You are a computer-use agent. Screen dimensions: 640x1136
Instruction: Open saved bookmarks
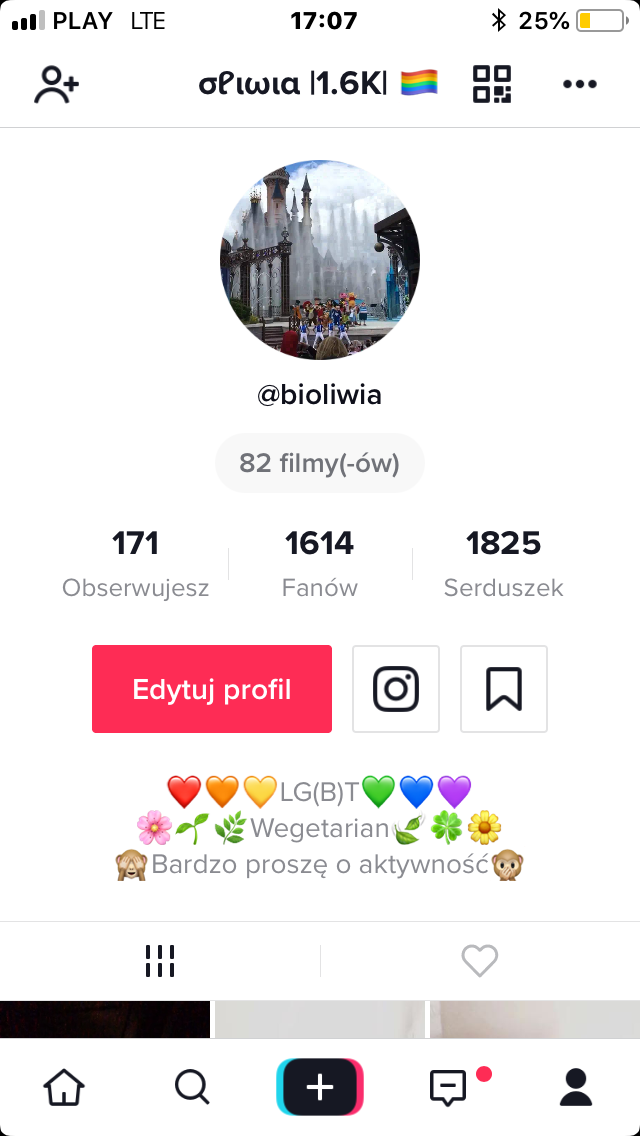(x=504, y=689)
